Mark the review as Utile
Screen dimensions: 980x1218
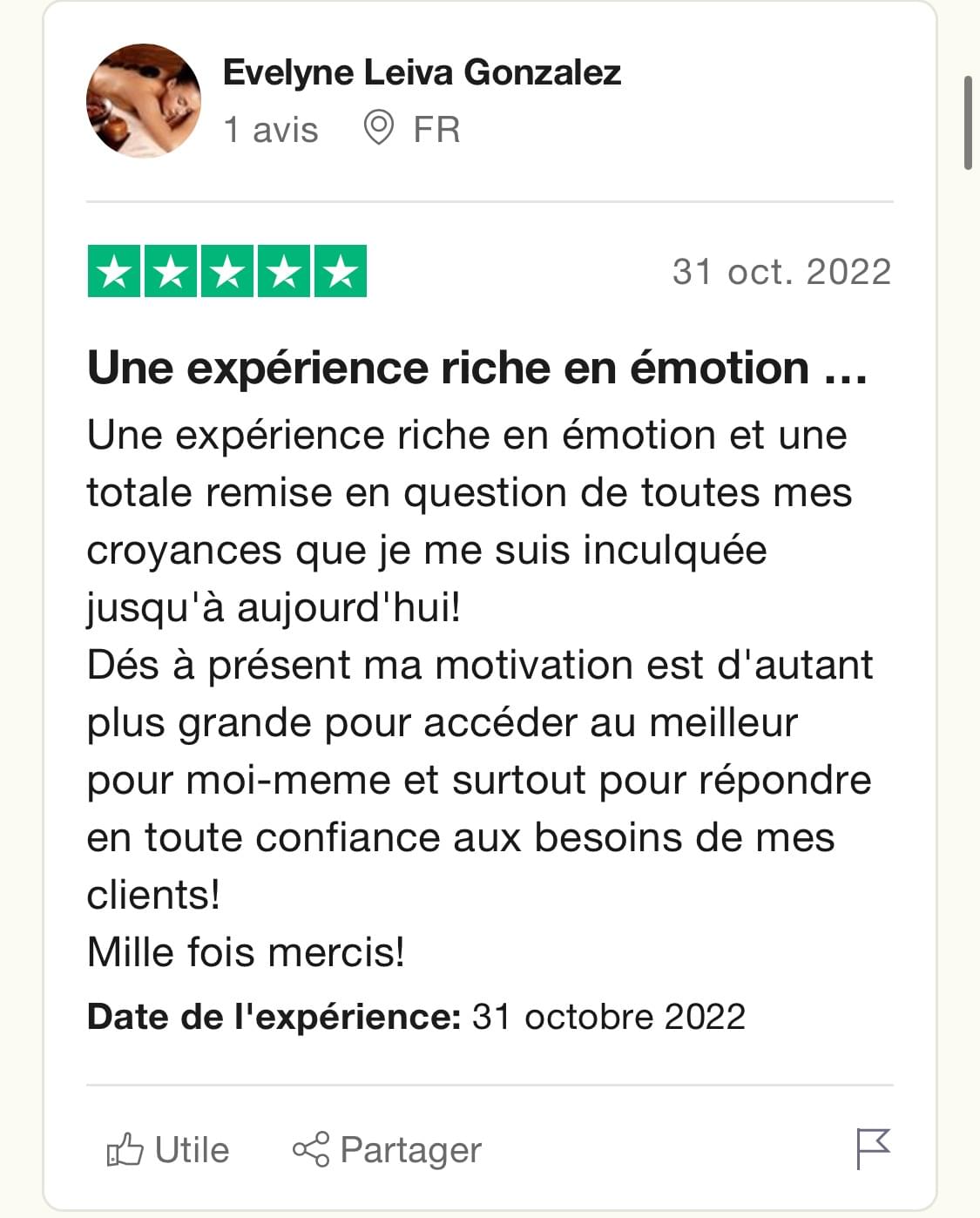168,1149
